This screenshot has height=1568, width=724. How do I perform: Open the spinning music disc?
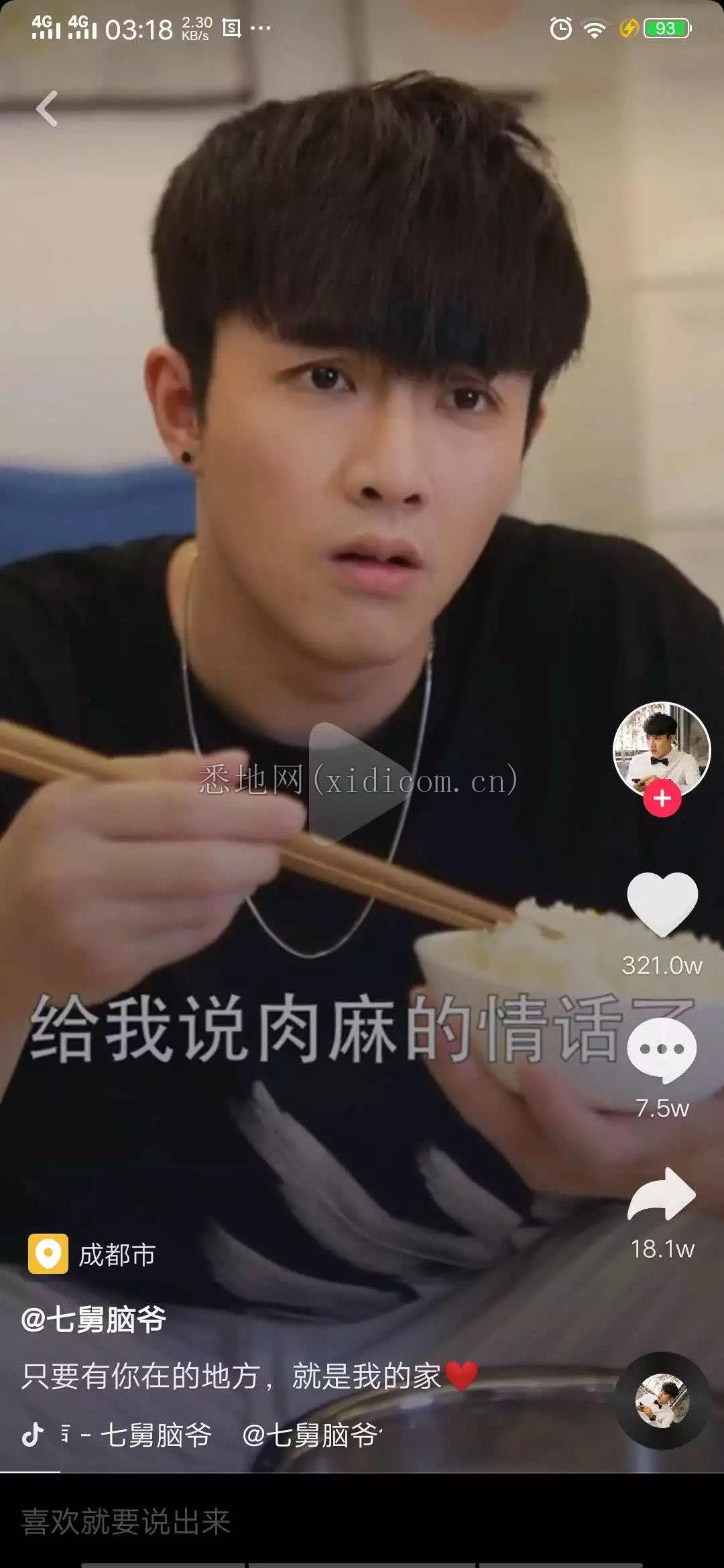pyautogui.click(x=662, y=1400)
